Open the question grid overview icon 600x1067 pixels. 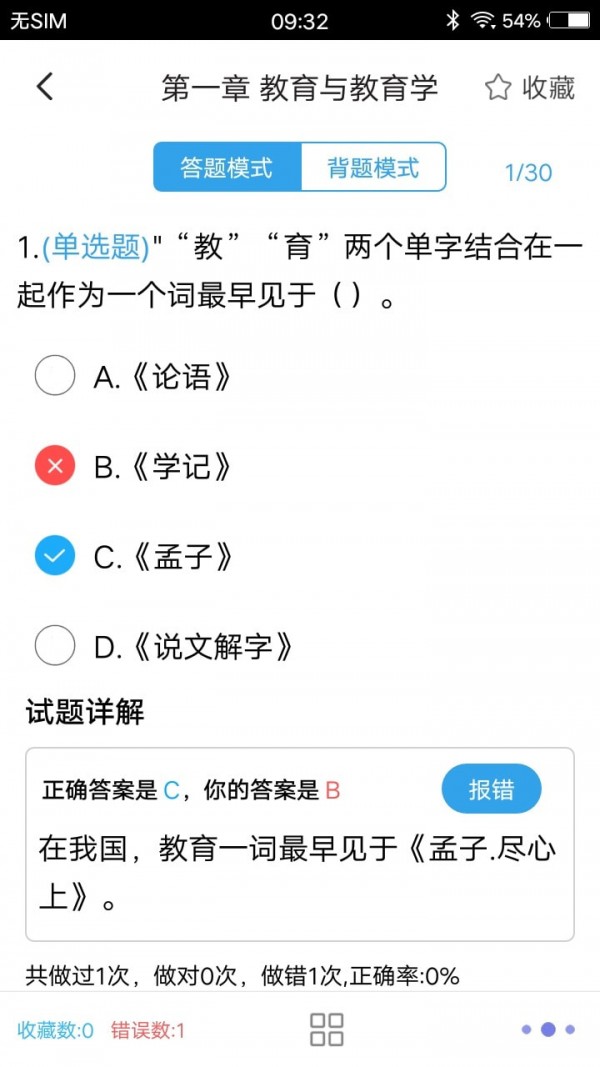[327, 1030]
